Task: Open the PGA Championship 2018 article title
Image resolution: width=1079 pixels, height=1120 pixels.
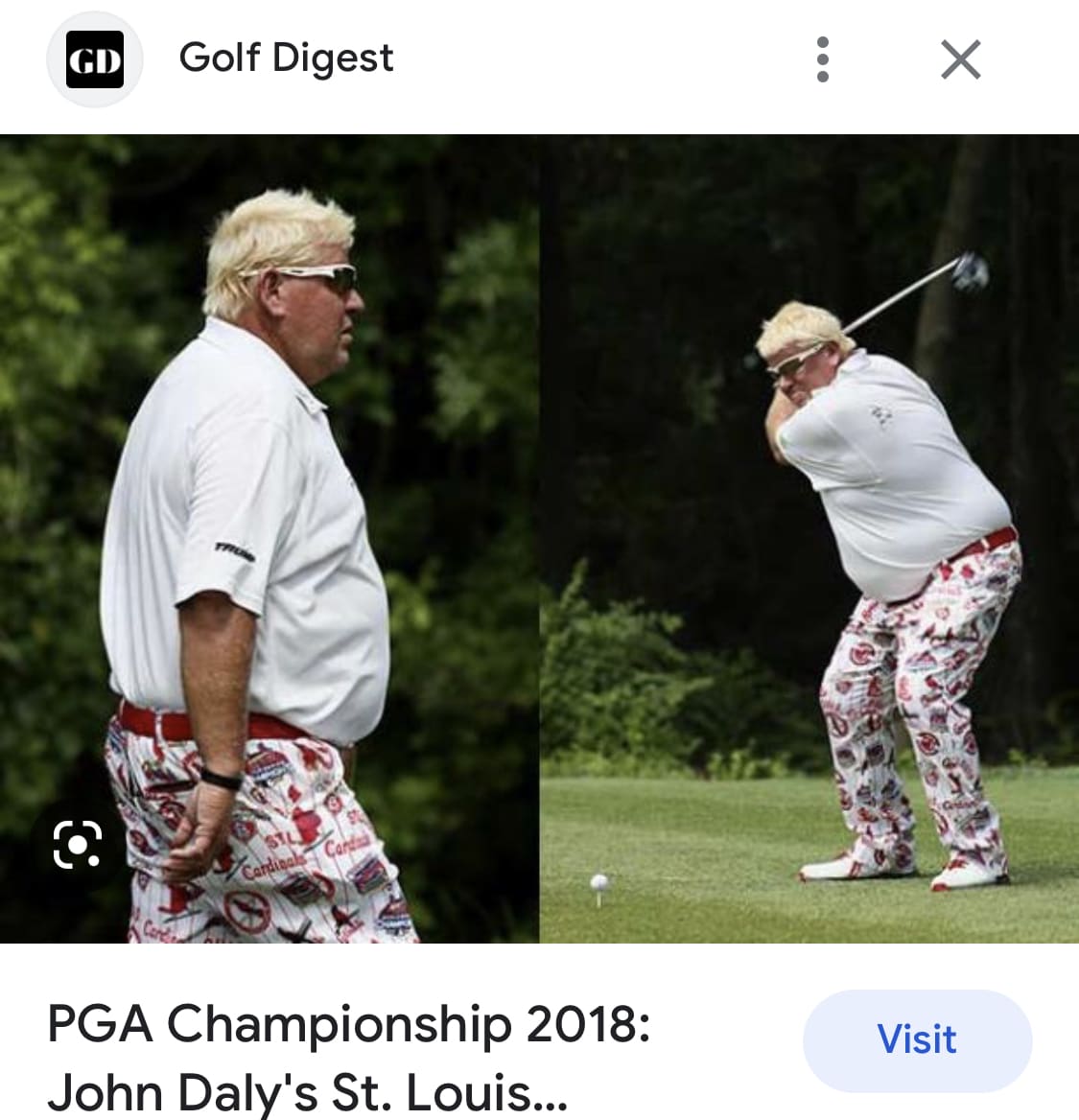Action: point(350,1057)
